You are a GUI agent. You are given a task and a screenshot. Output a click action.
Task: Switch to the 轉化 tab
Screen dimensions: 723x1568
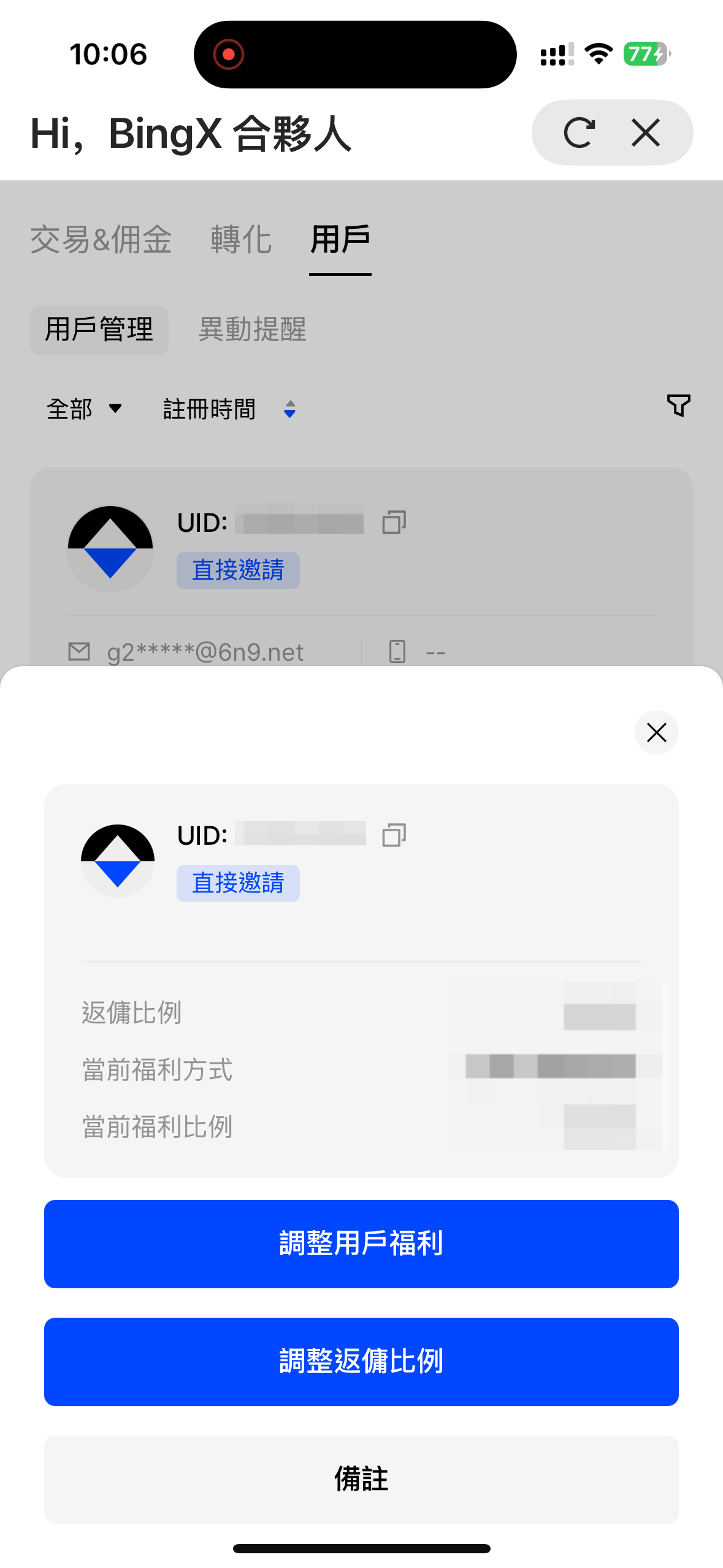pos(241,239)
